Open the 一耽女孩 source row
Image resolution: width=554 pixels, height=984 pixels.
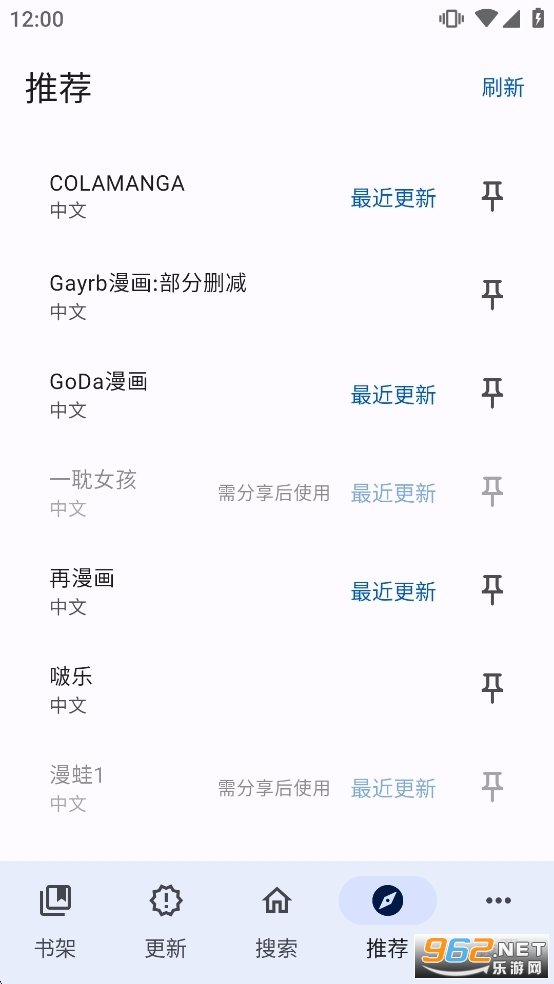pyautogui.click(x=277, y=493)
